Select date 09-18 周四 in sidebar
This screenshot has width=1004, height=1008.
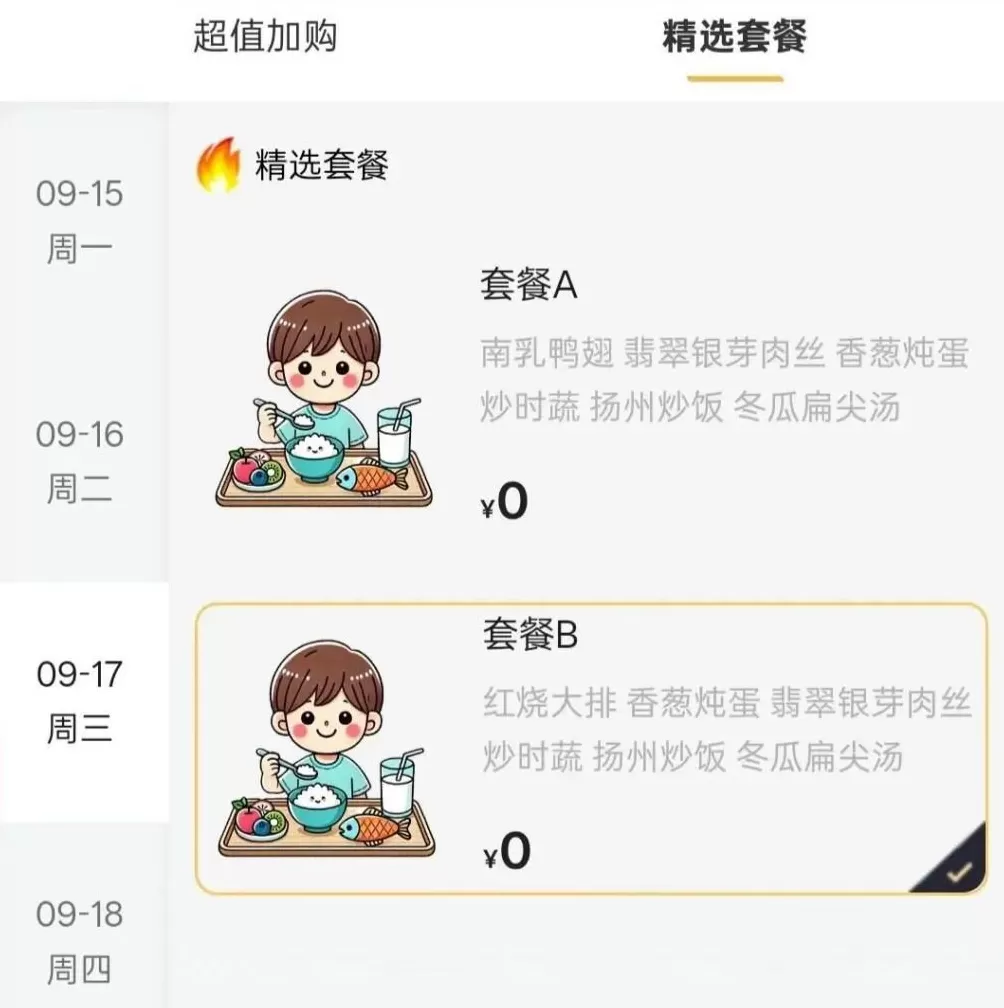coord(78,940)
